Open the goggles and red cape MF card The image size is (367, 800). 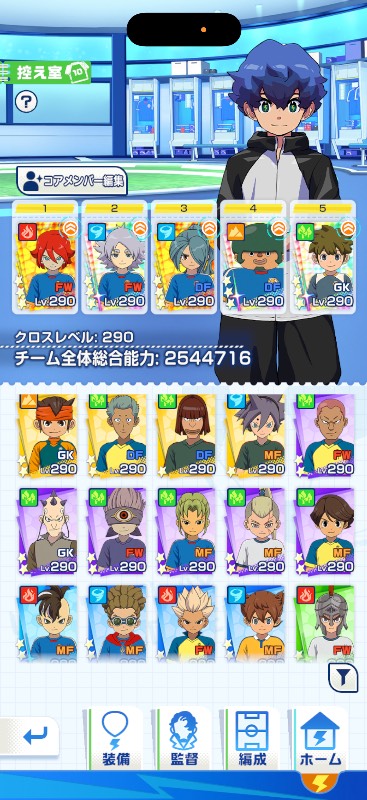tap(116, 623)
